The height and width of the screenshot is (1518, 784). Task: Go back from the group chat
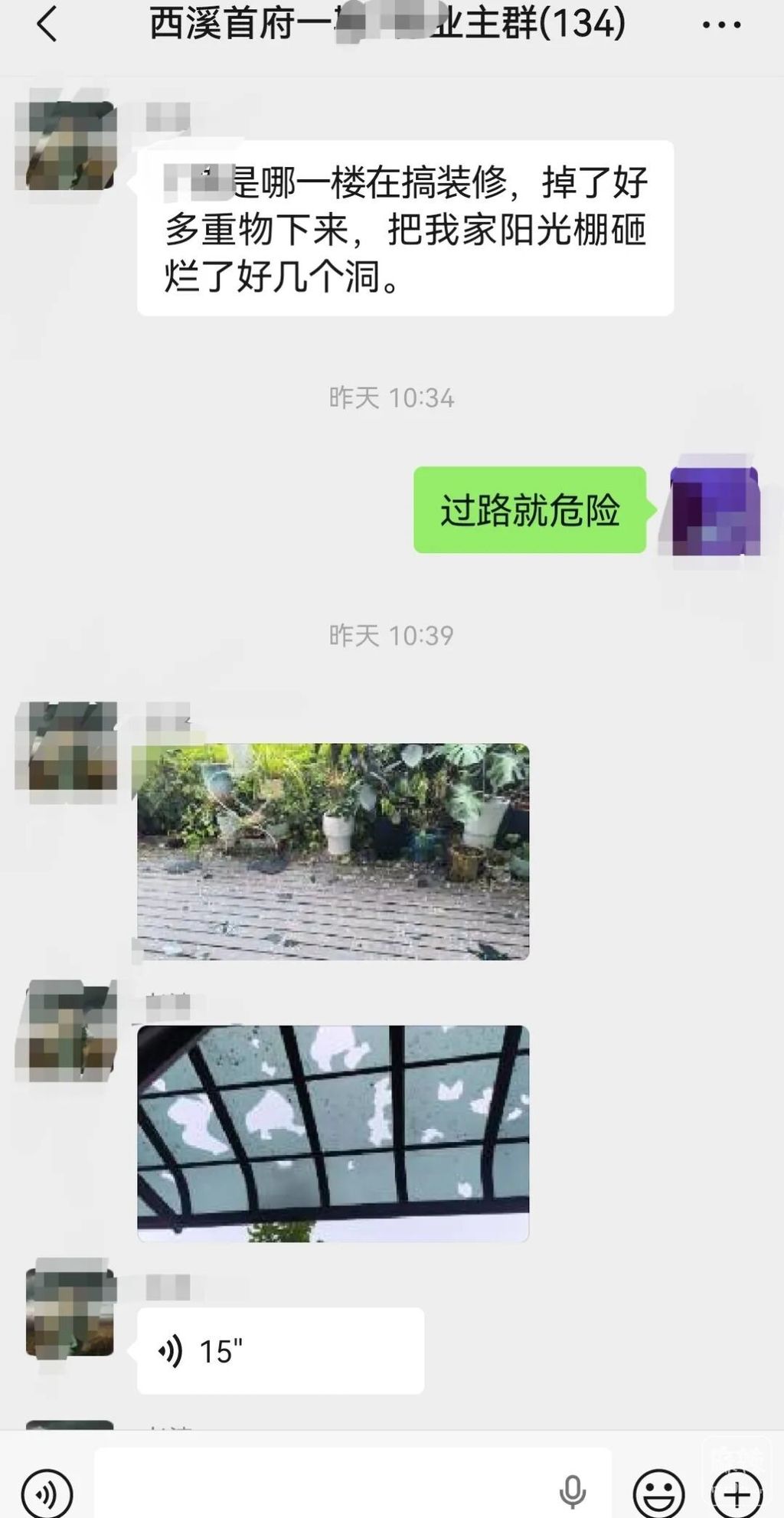pos(47,25)
